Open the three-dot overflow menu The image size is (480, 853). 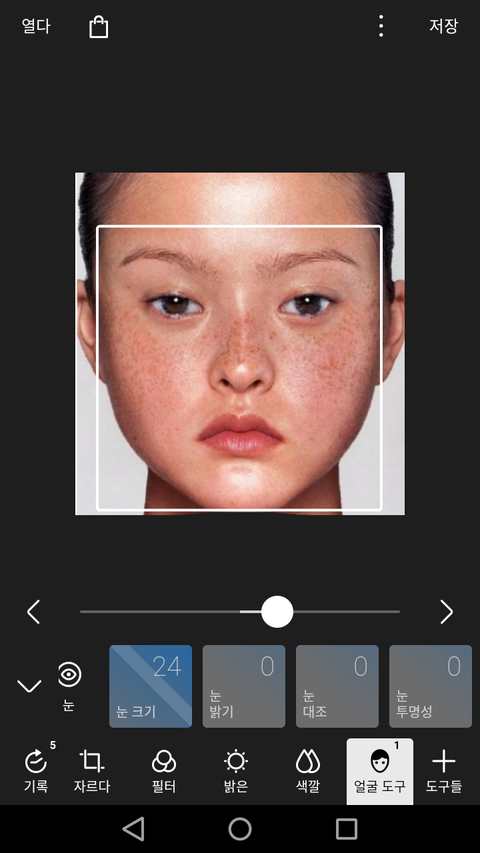(381, 26)
